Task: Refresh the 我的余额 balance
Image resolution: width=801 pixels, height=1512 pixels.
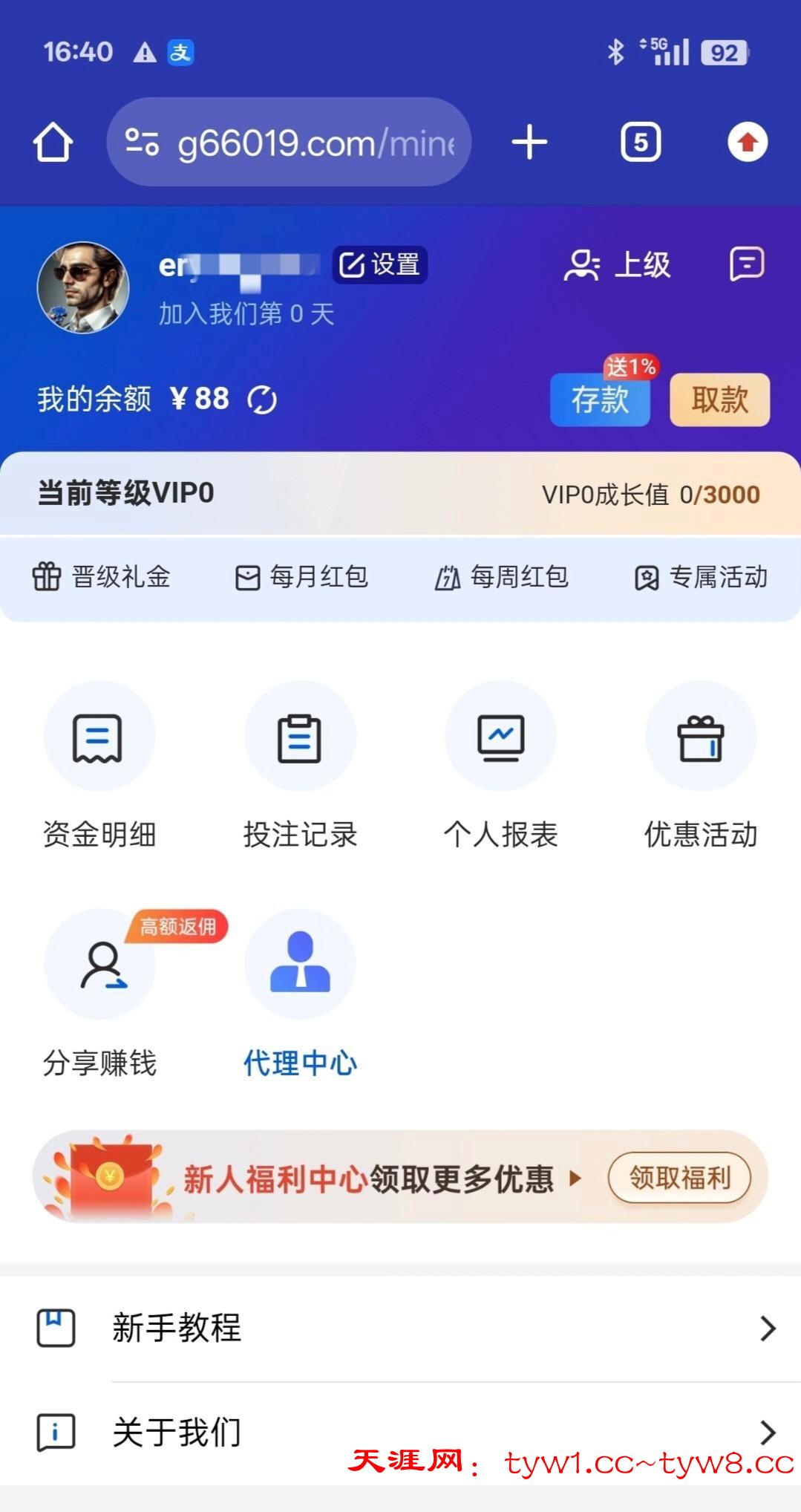Action: click(262, 400)
